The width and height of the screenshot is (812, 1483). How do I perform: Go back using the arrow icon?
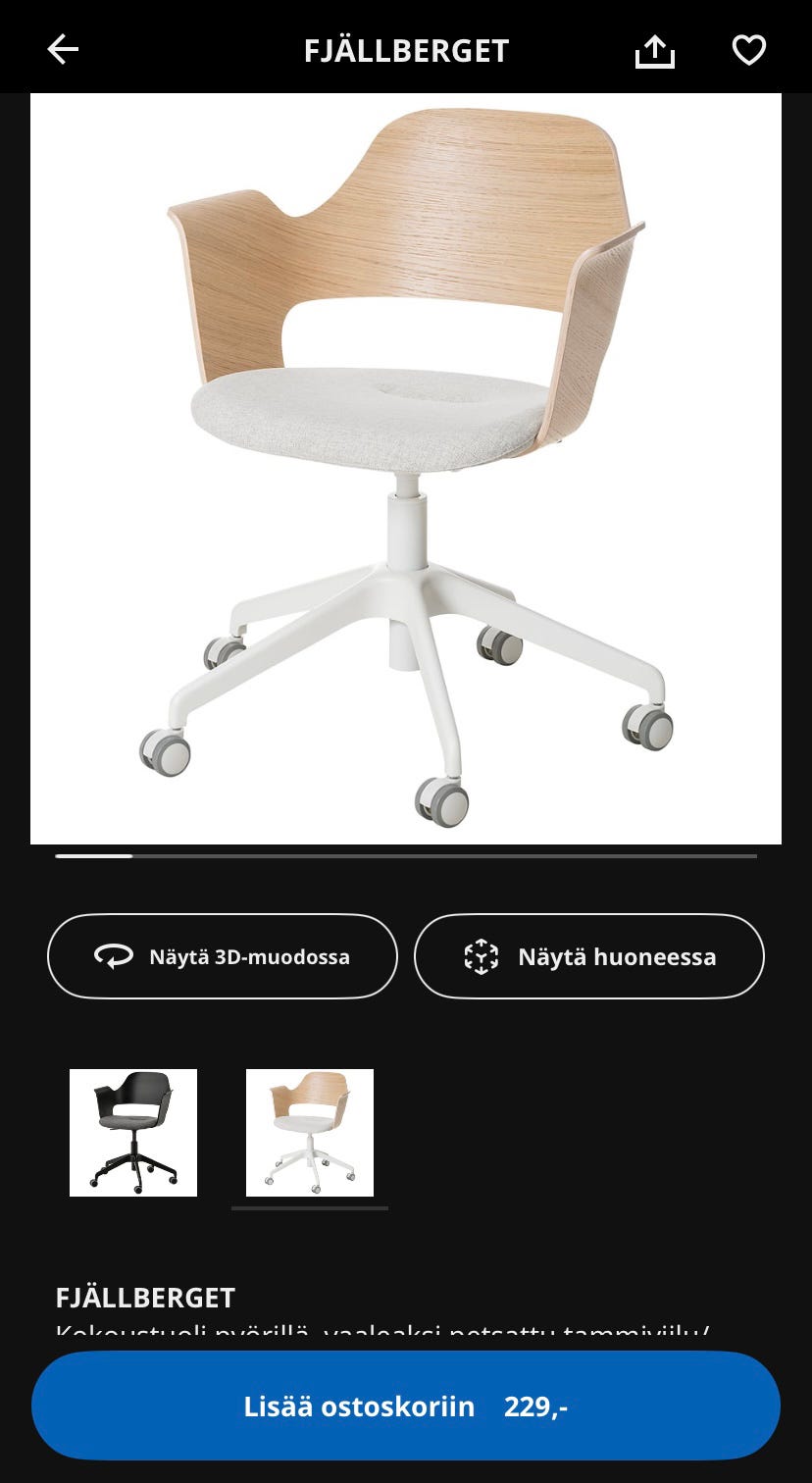63,50
